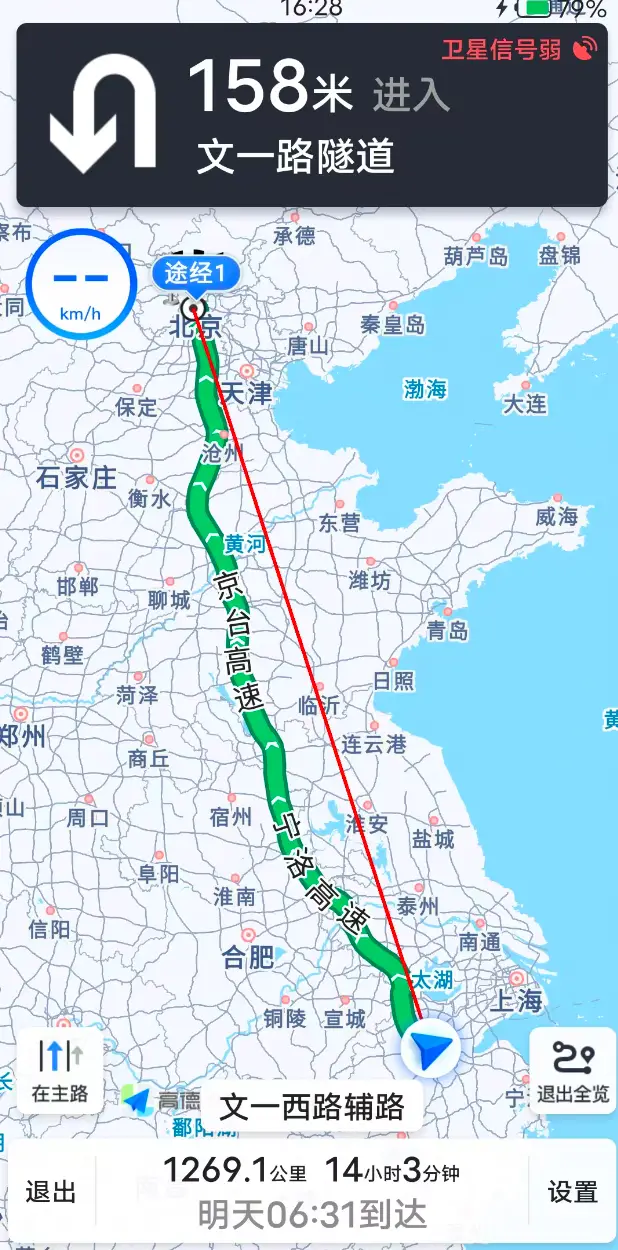Open the 设置 navigation settings
This screenshot has width=618, height=1250.
572,1191
